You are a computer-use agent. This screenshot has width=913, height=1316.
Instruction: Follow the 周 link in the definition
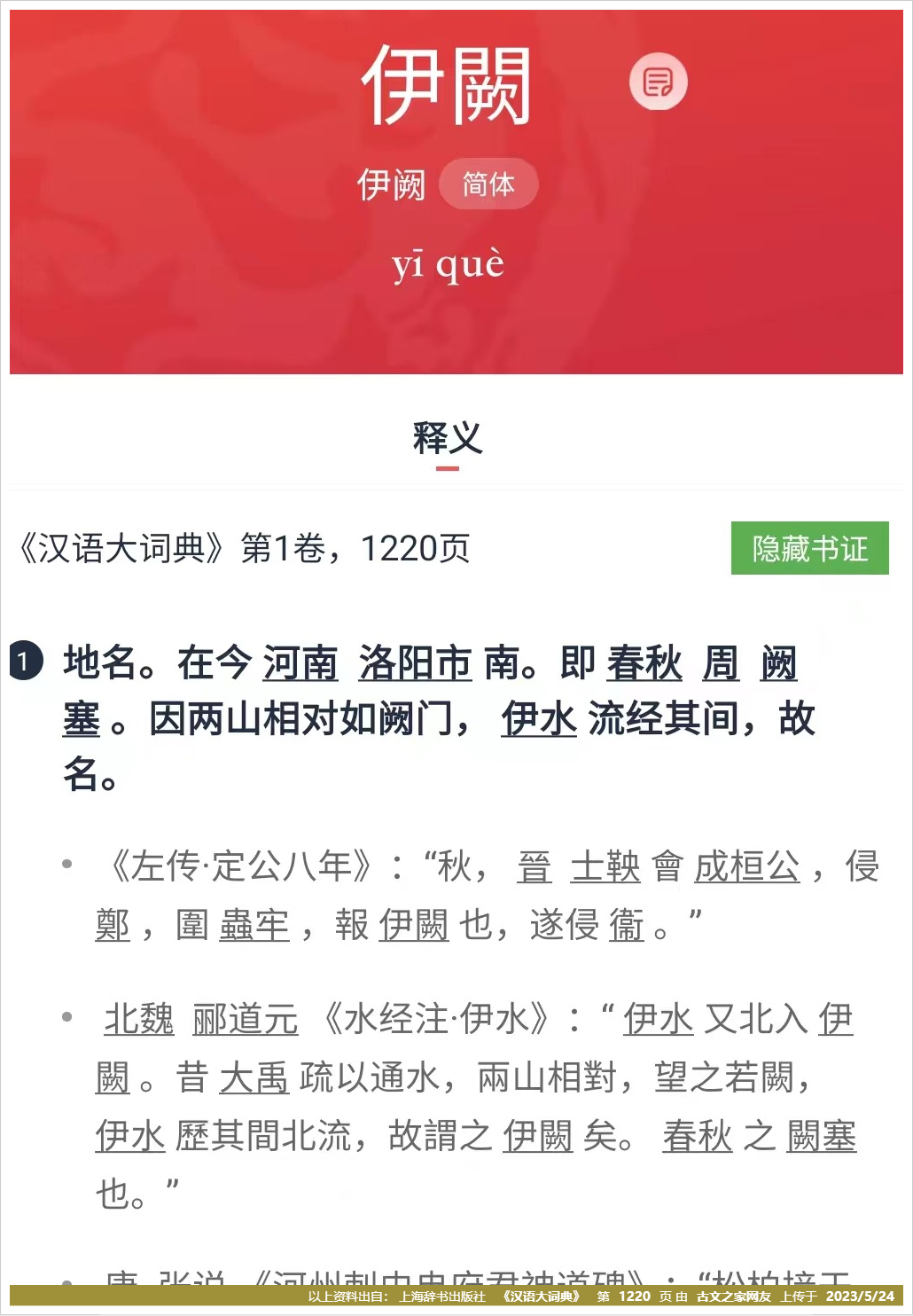tap(721, 663)
